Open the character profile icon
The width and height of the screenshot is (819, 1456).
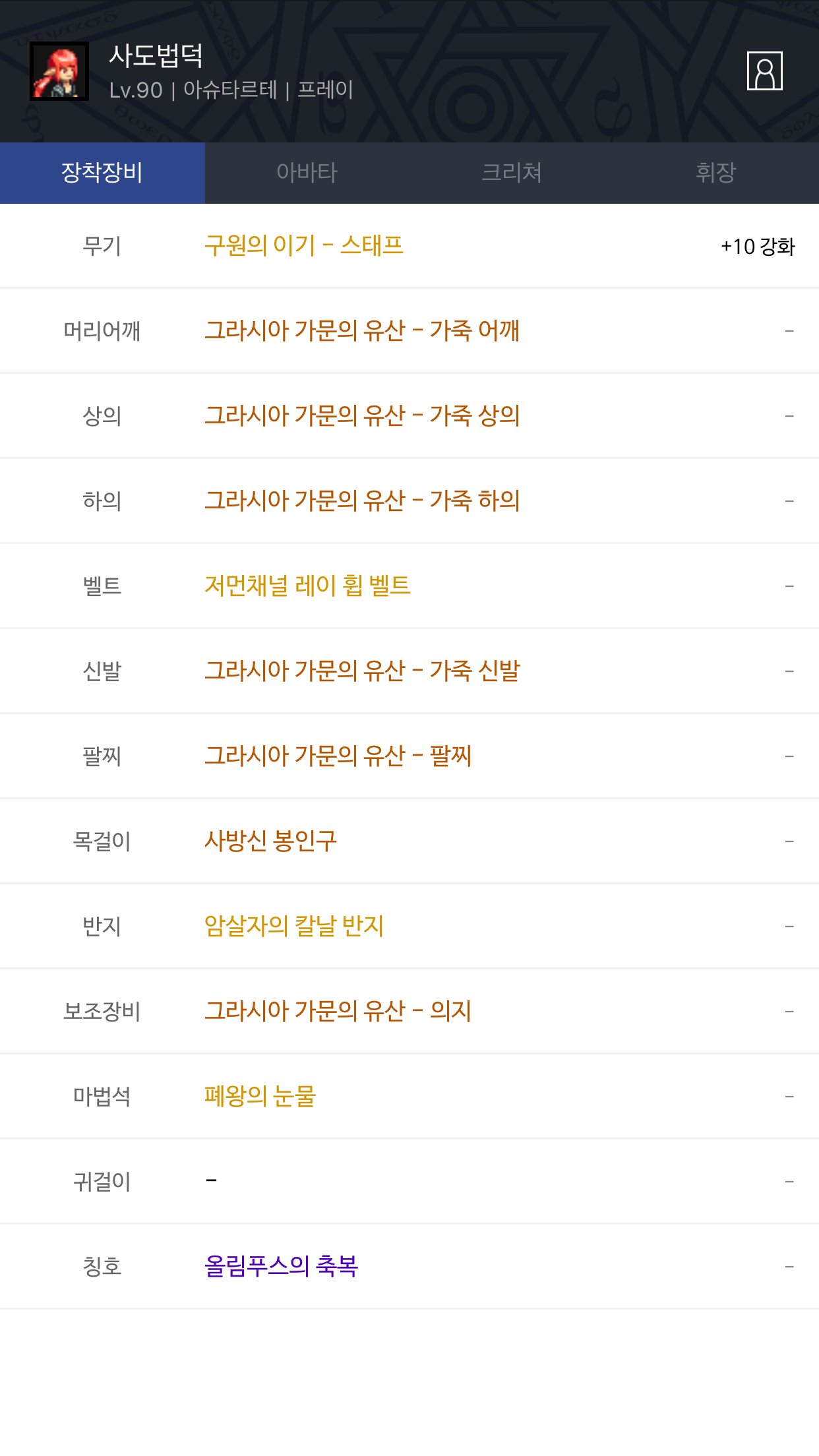pyautogui.click(x=764, y=71)
